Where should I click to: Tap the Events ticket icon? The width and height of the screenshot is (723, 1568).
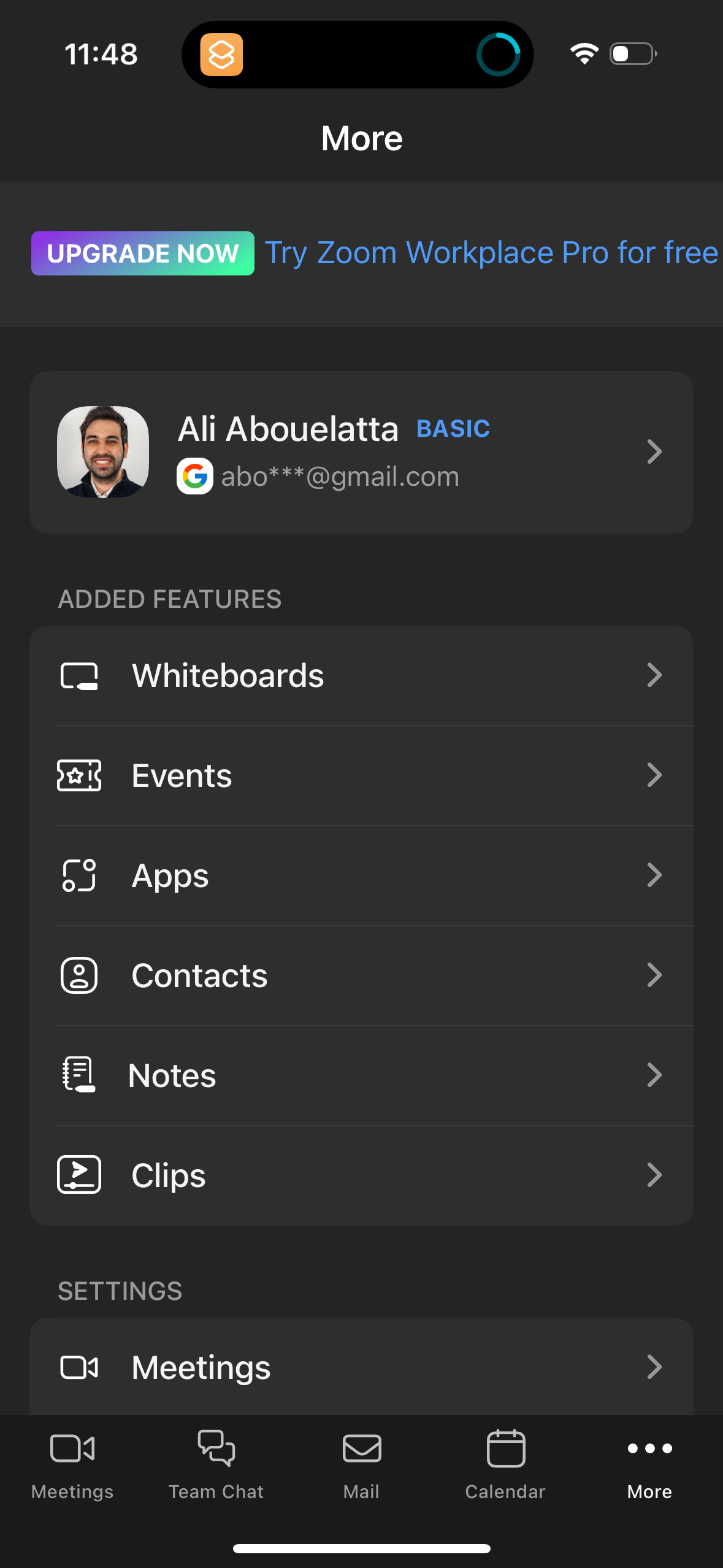coord(78,775)
